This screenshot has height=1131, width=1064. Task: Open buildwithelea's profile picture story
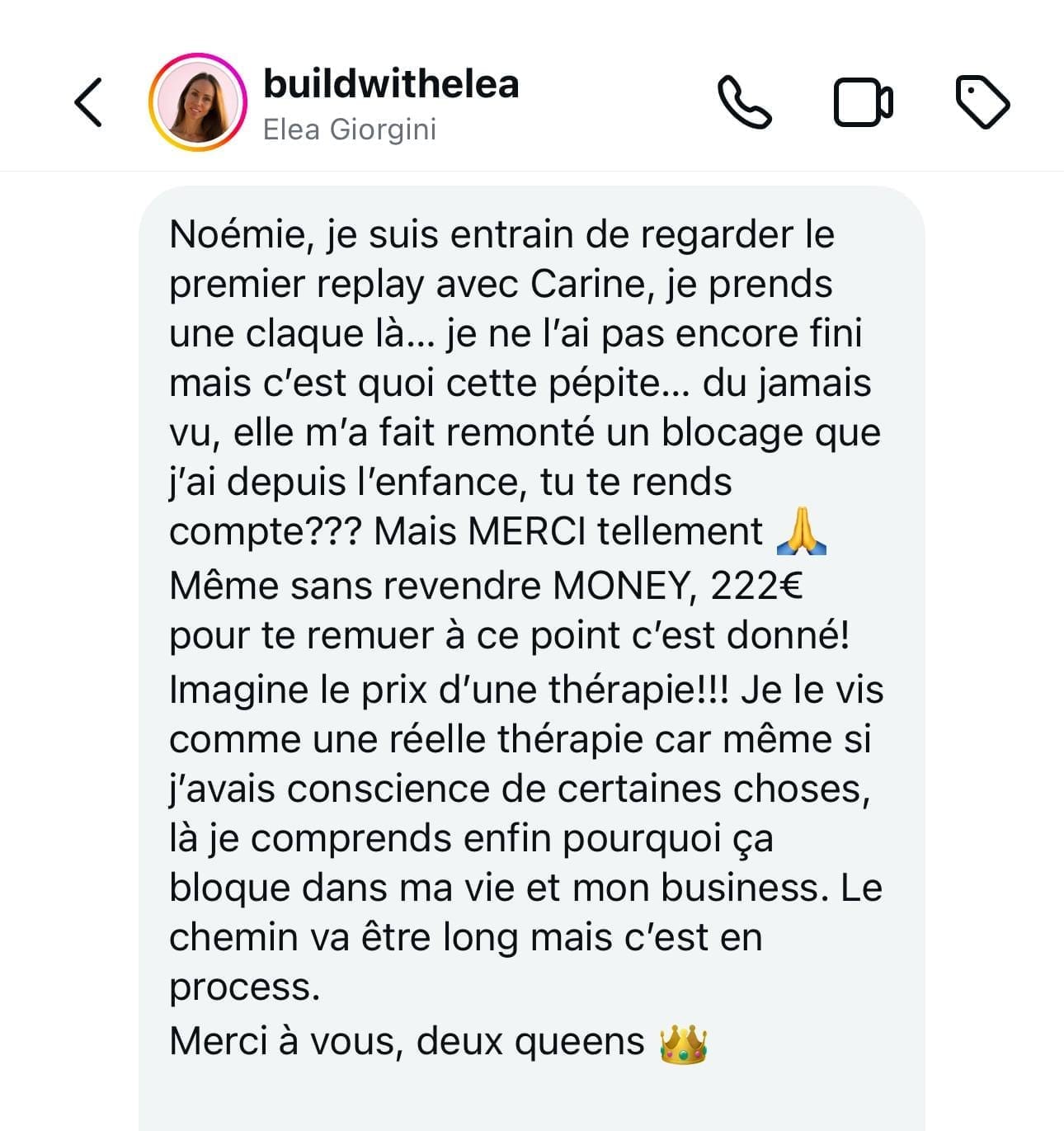[x=198, y=102]
